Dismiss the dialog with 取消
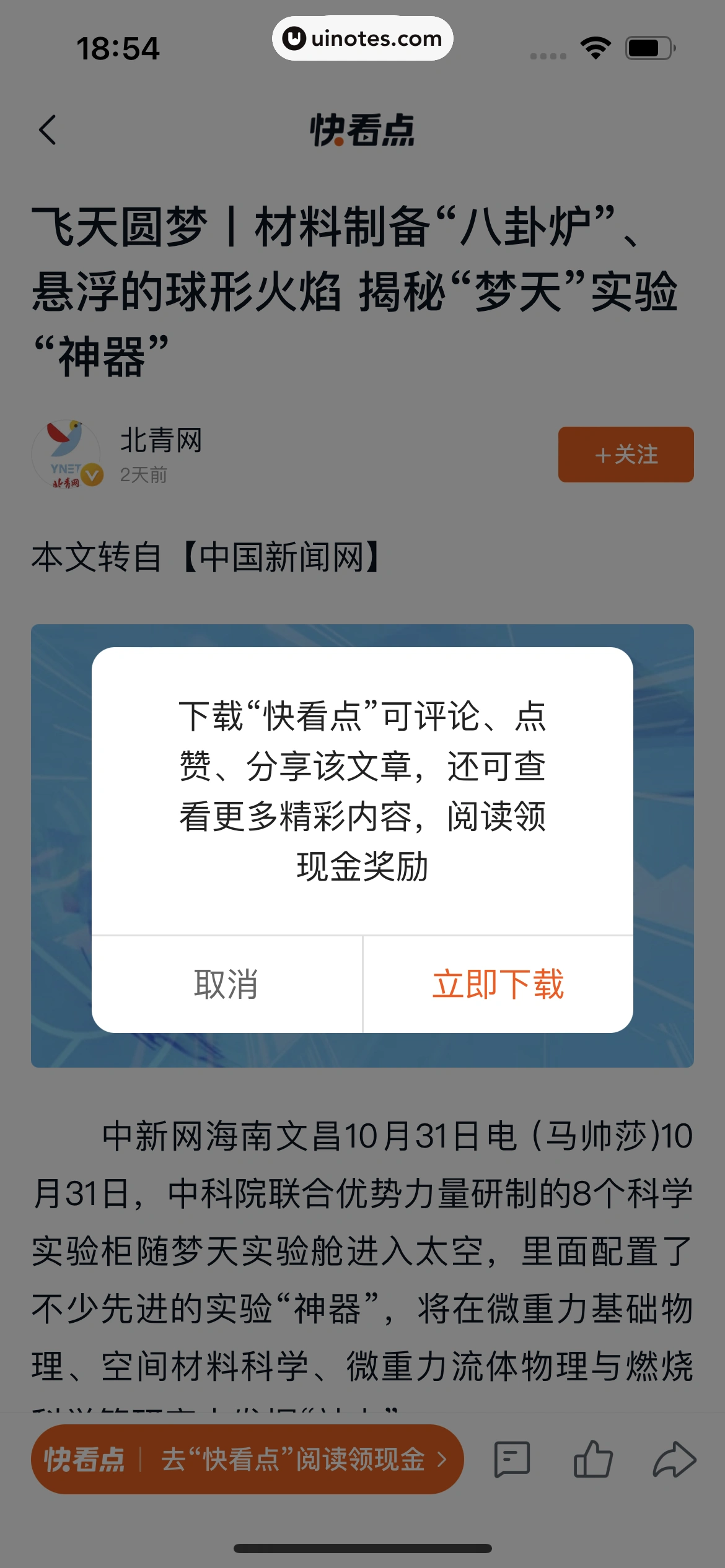Screen dimensions: 725x1568 click(x=227, y=984)
